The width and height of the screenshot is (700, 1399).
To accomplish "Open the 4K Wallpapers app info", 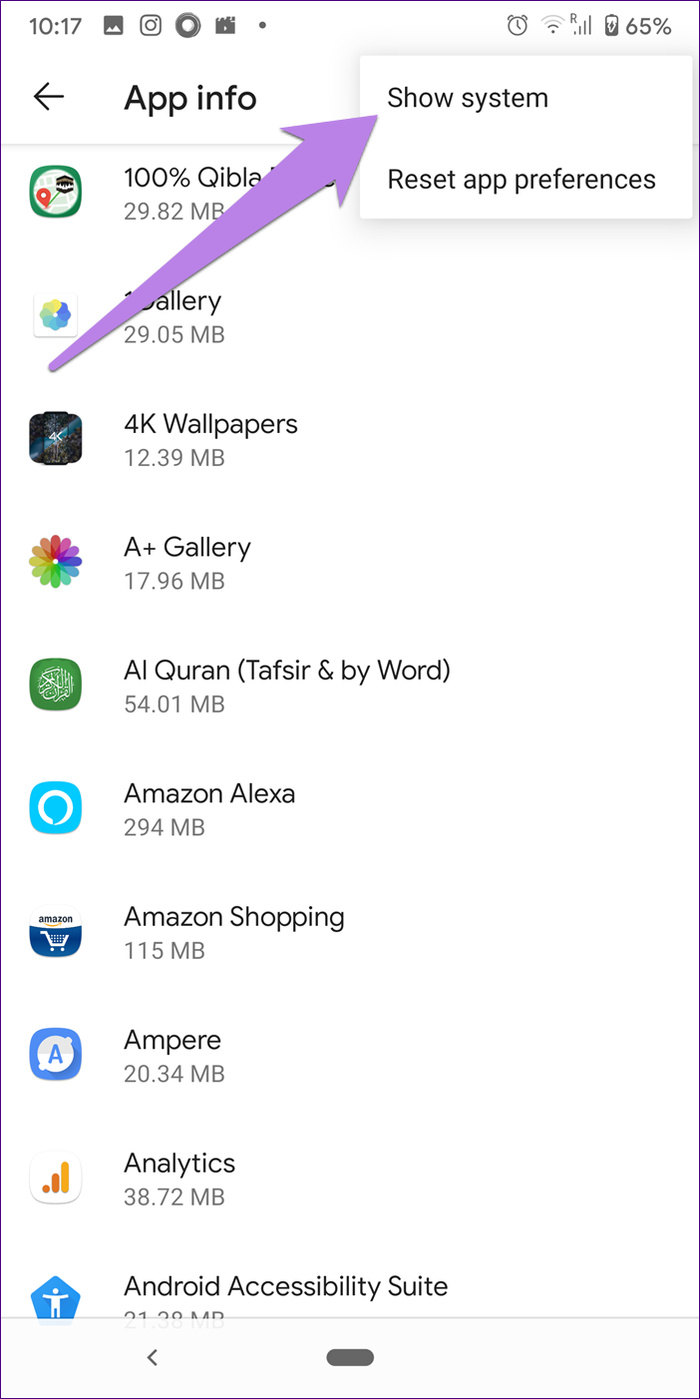I will [x=350, y=440].
